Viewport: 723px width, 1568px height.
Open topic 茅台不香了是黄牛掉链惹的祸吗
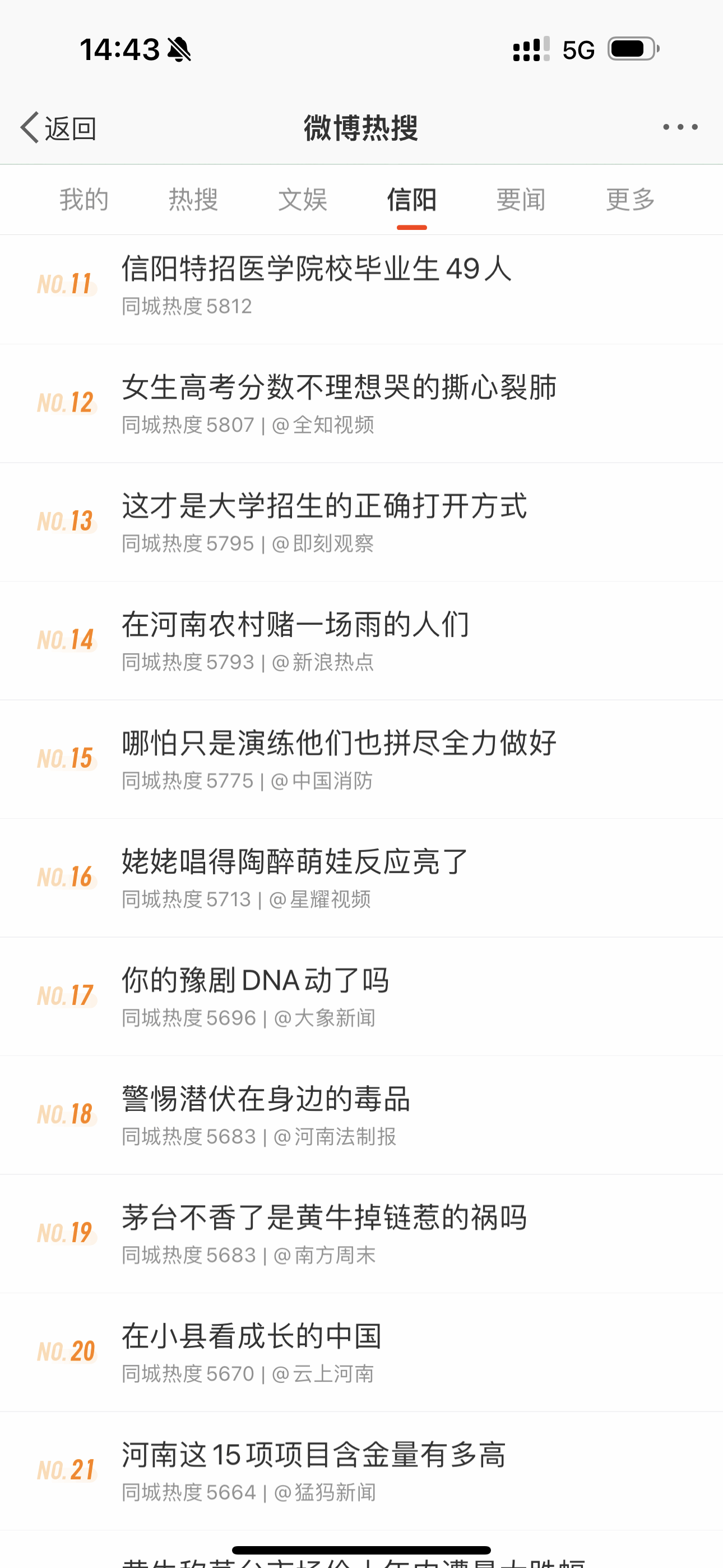click(361, 1234)
